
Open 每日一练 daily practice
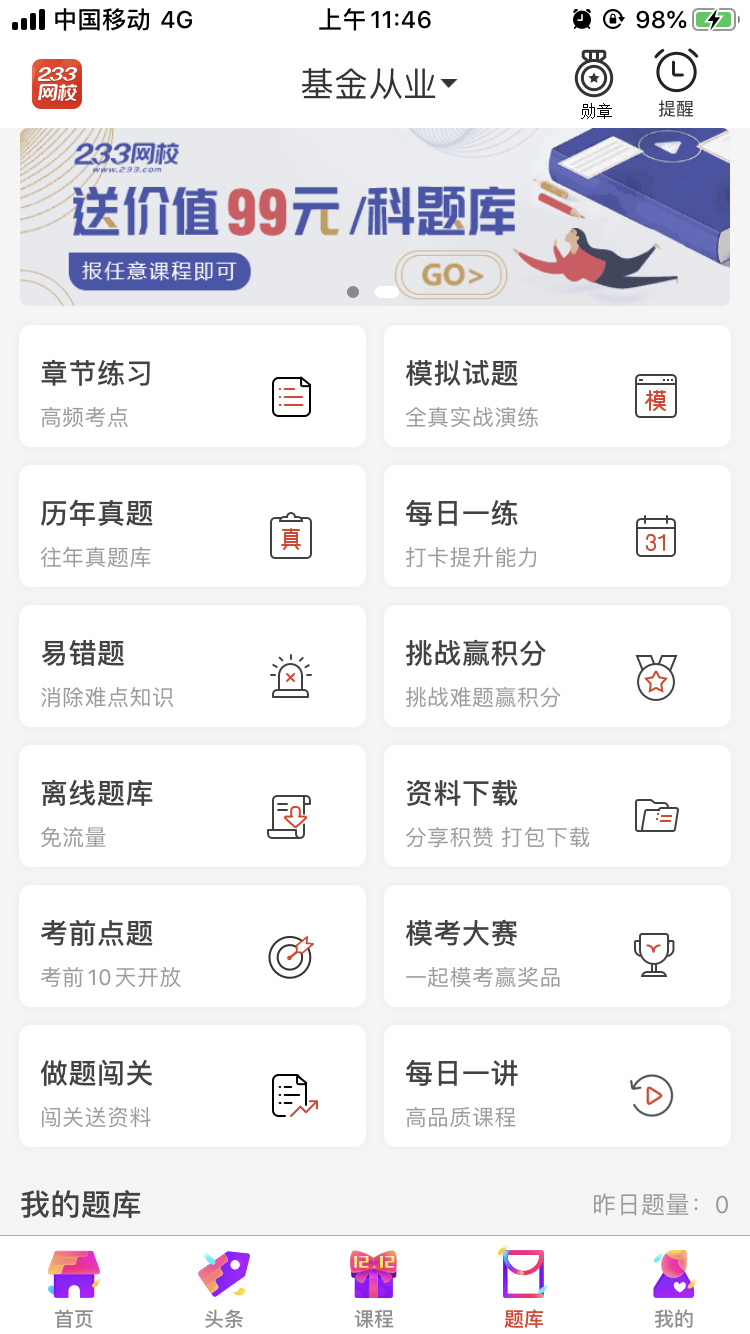(557, 527)
